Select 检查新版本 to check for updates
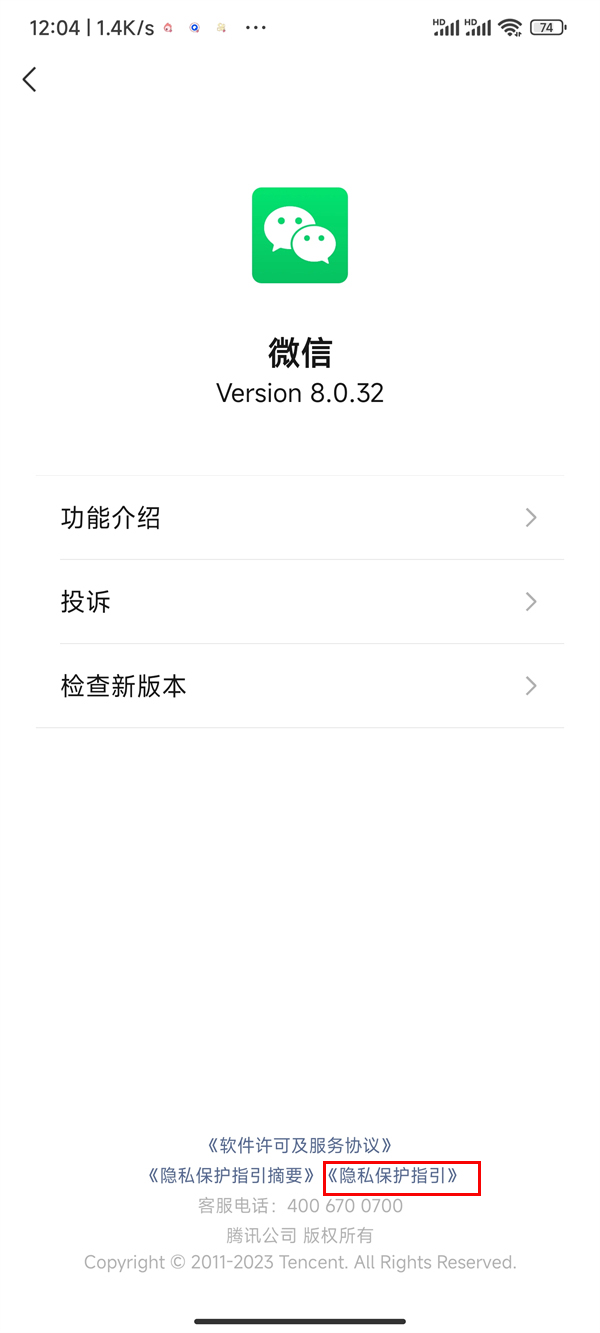The image size is (600, 1333). [299, 686]
